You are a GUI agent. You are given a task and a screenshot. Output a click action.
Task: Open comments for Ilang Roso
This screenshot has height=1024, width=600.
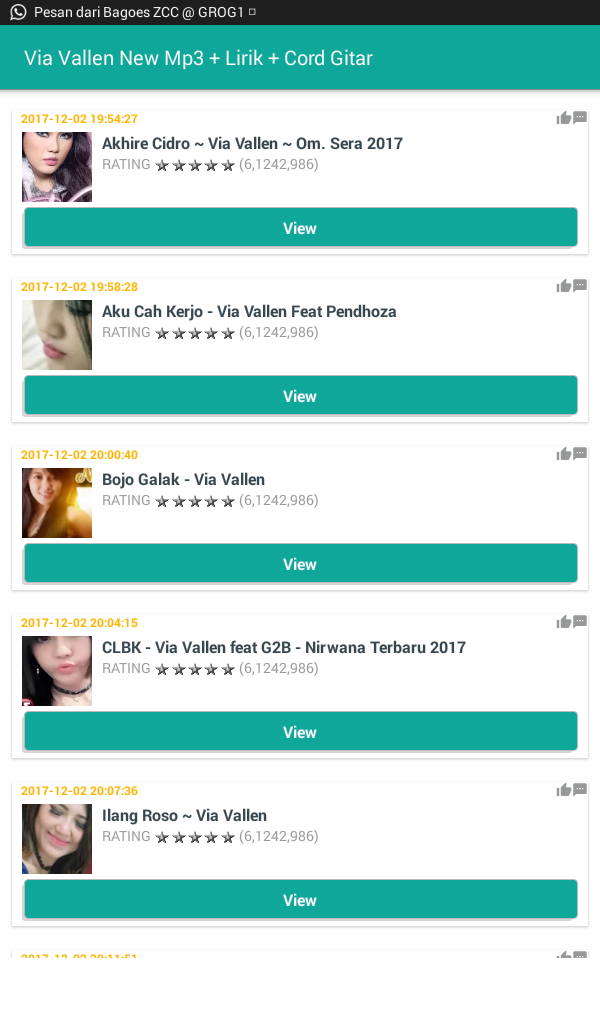coord(580,790)
